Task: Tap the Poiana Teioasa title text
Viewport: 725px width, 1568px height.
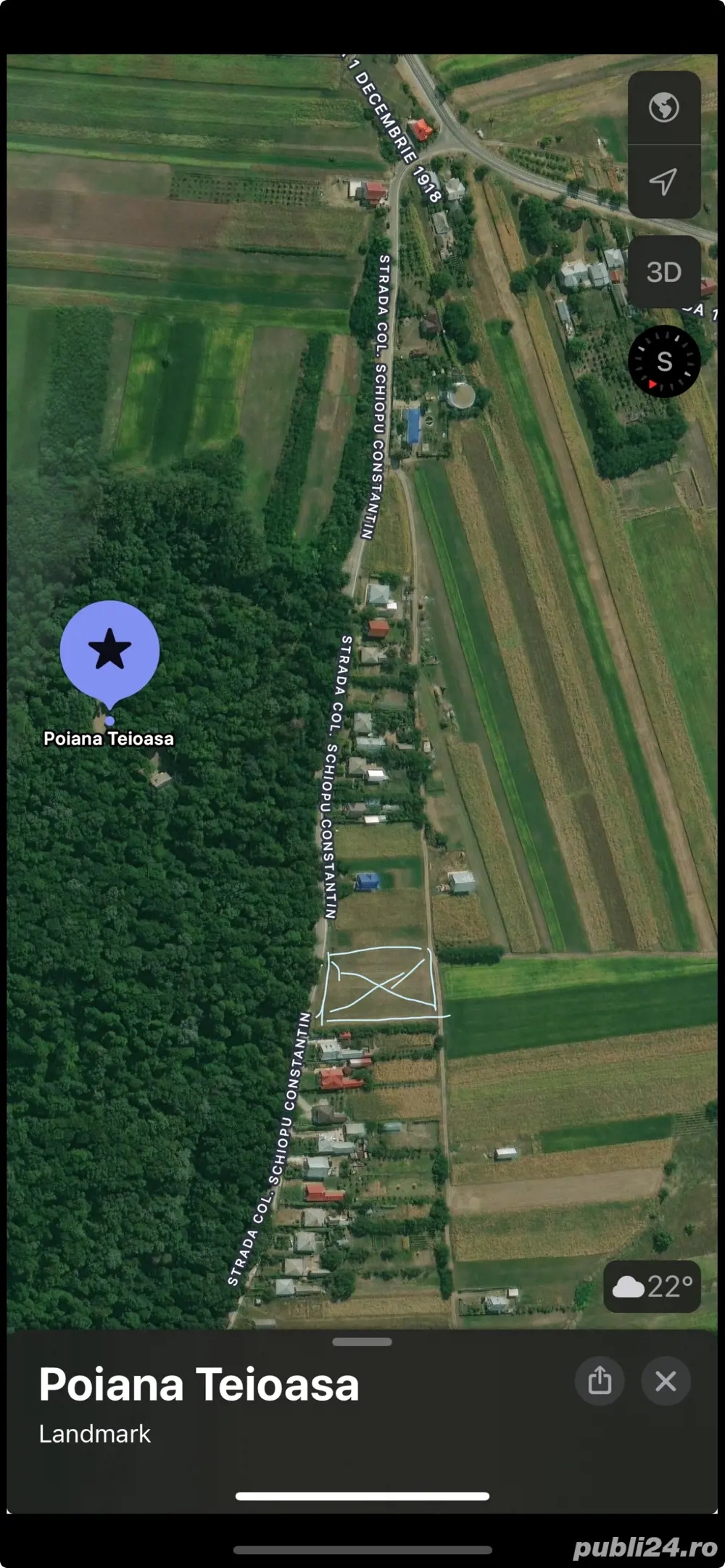Action: (199, 1383)
